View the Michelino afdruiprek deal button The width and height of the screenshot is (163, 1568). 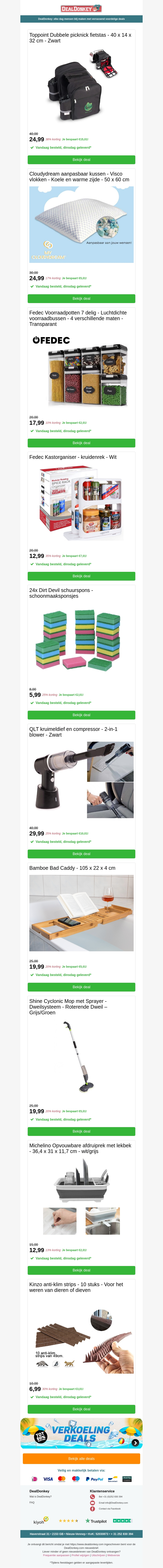[81, 1270]
